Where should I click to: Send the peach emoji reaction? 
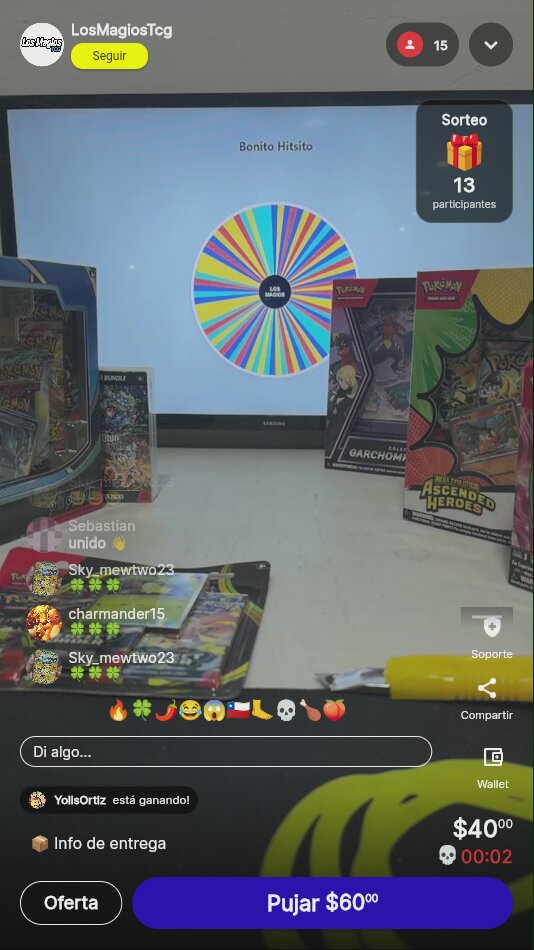[335, 710]
